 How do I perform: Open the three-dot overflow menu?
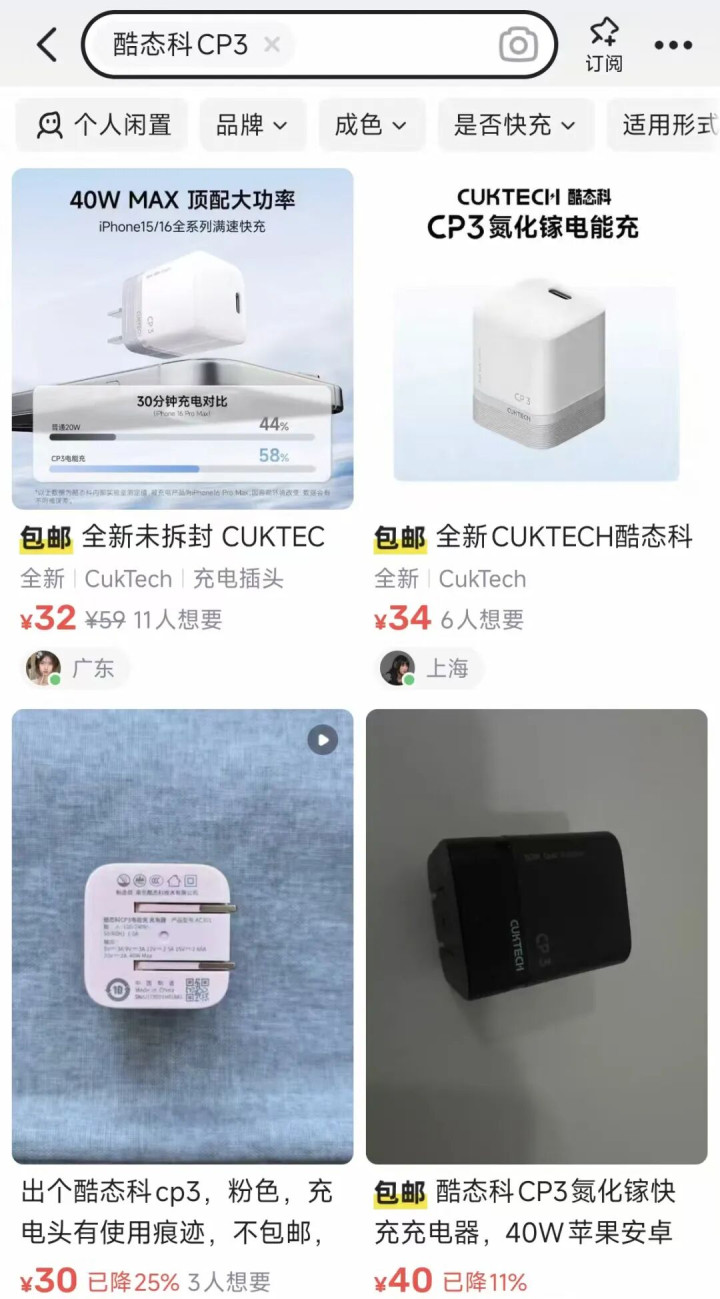click(x=673, y=45)
